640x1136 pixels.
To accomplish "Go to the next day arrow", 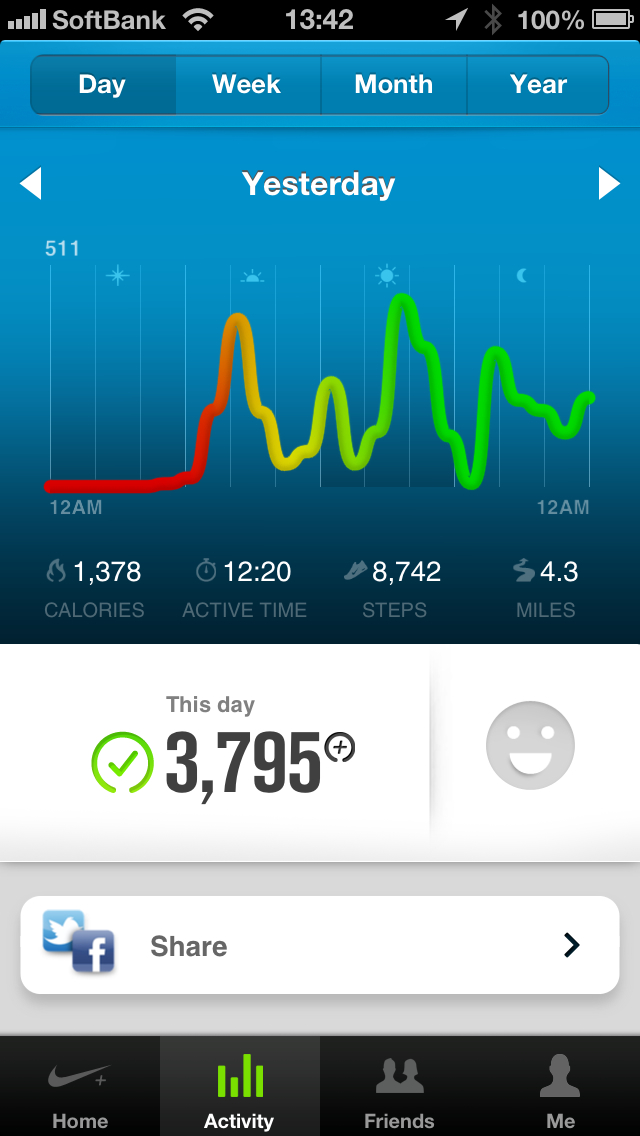I will click(609, 184).
